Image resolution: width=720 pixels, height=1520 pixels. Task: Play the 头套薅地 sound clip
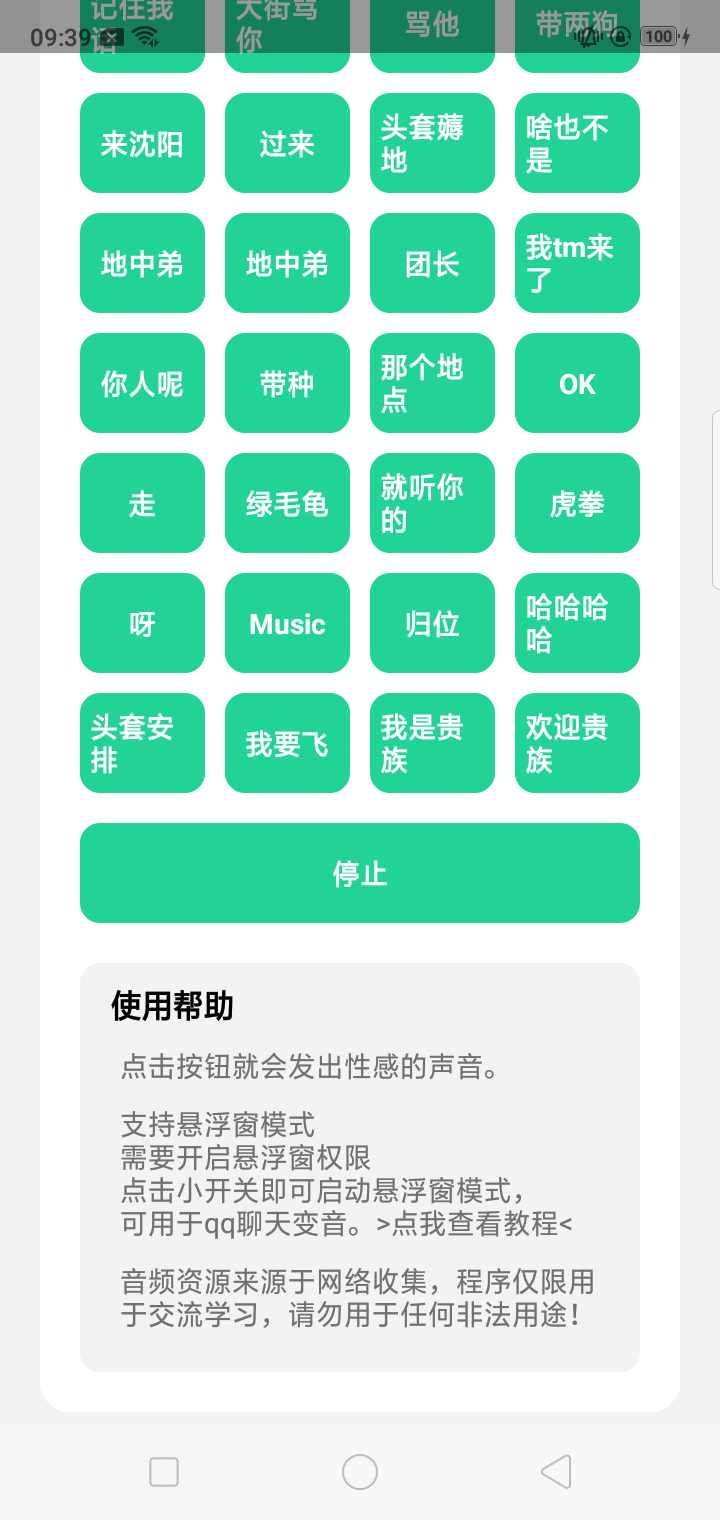point(432,142)
